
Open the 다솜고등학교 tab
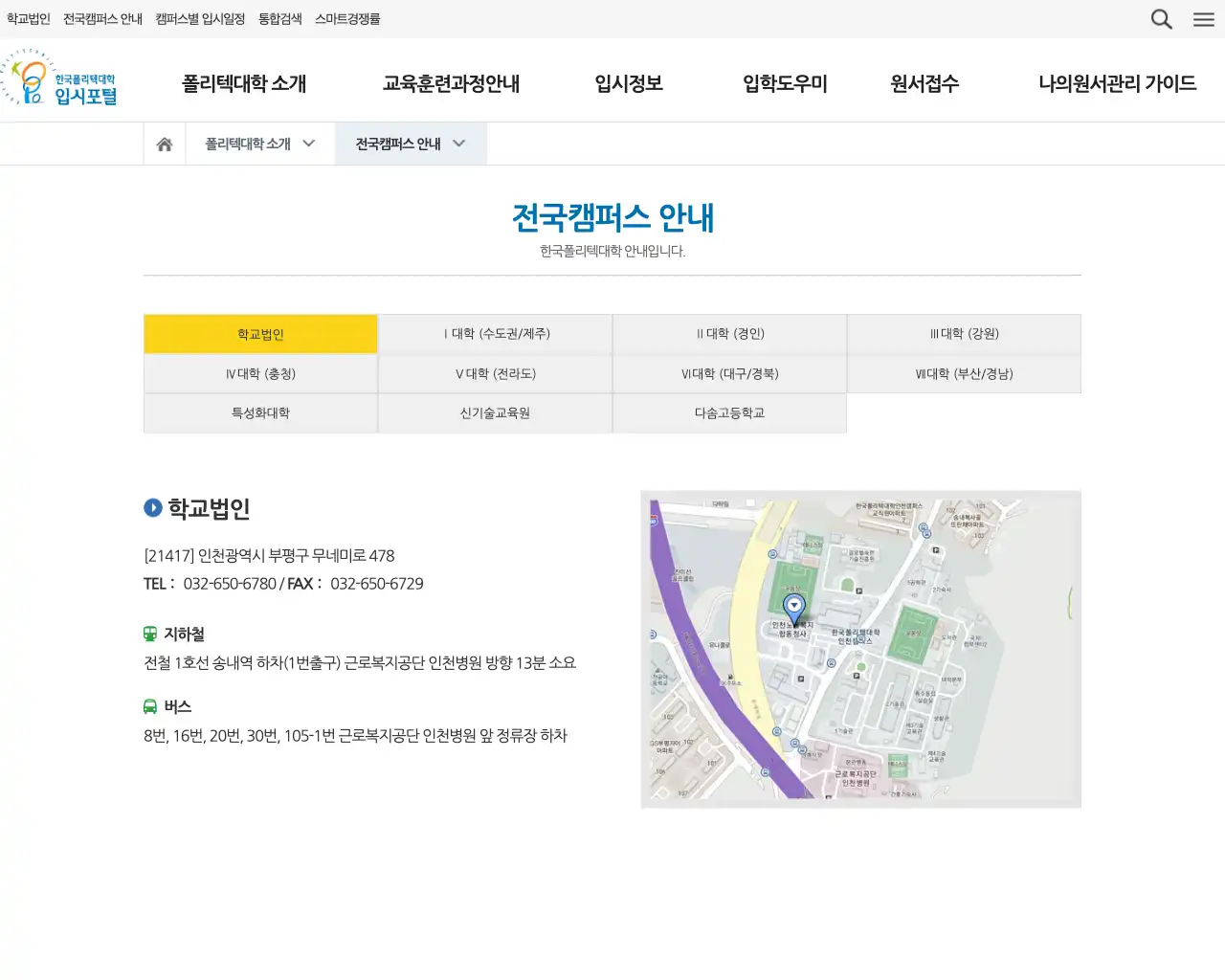click(x=730, y=413)
